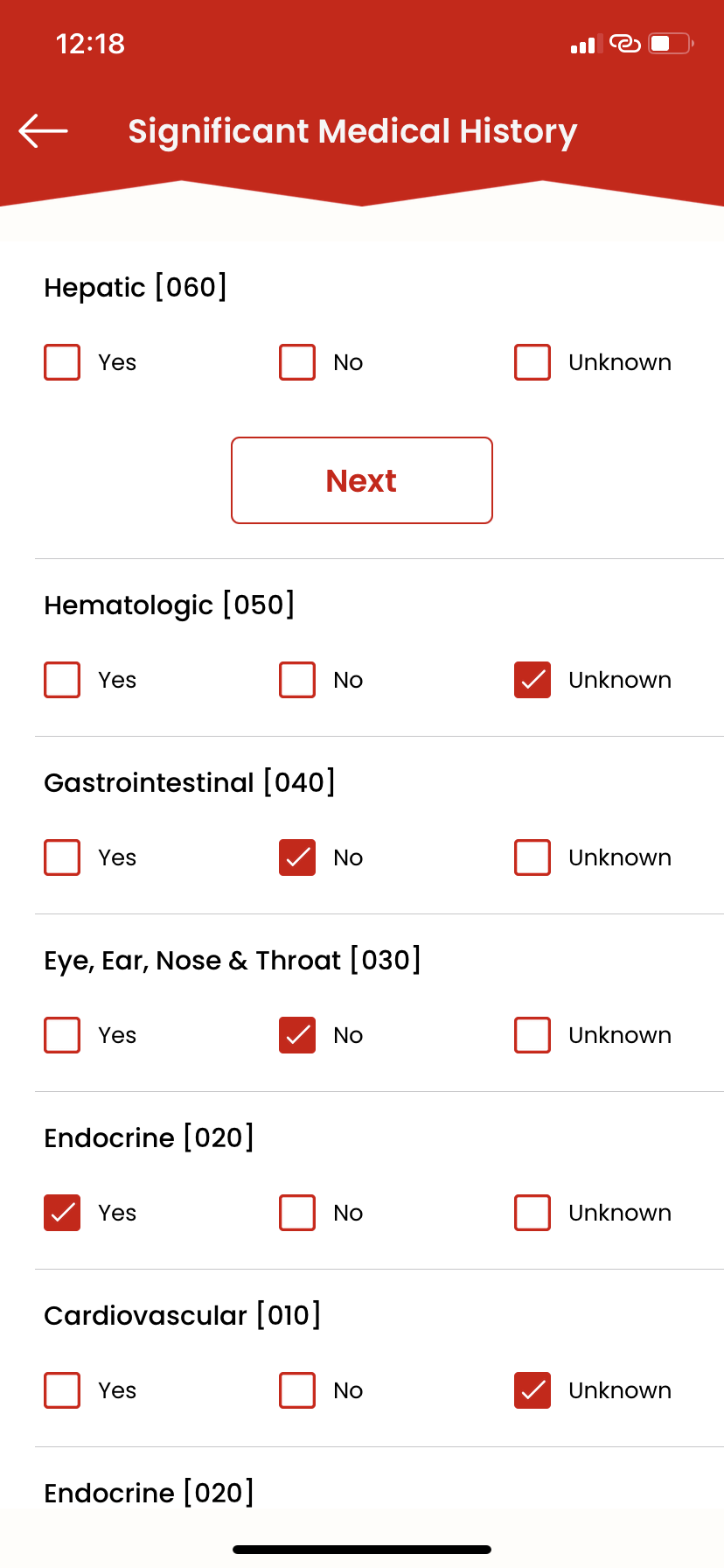Uncheck Unknown for Hematologic [050]
724x1568 pixels.
tap(533, 680)
